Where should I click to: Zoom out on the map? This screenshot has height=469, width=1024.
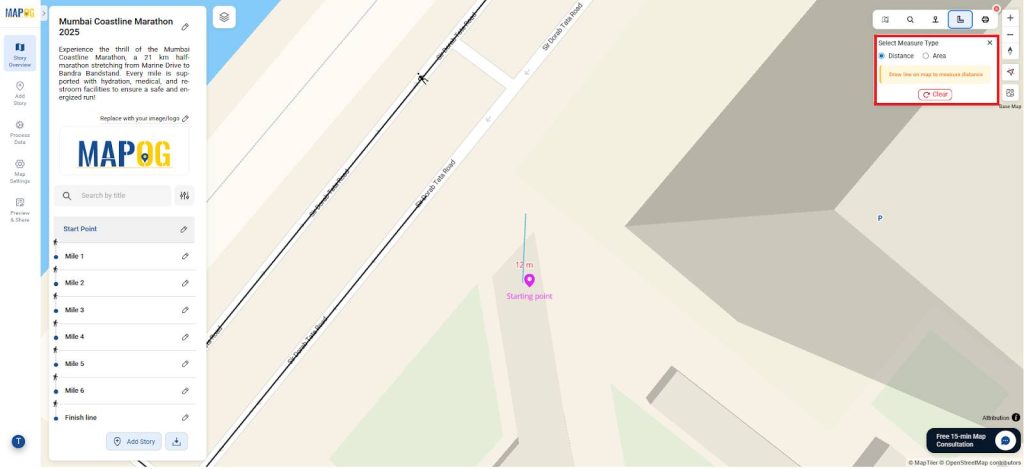tap(1010, 35)
